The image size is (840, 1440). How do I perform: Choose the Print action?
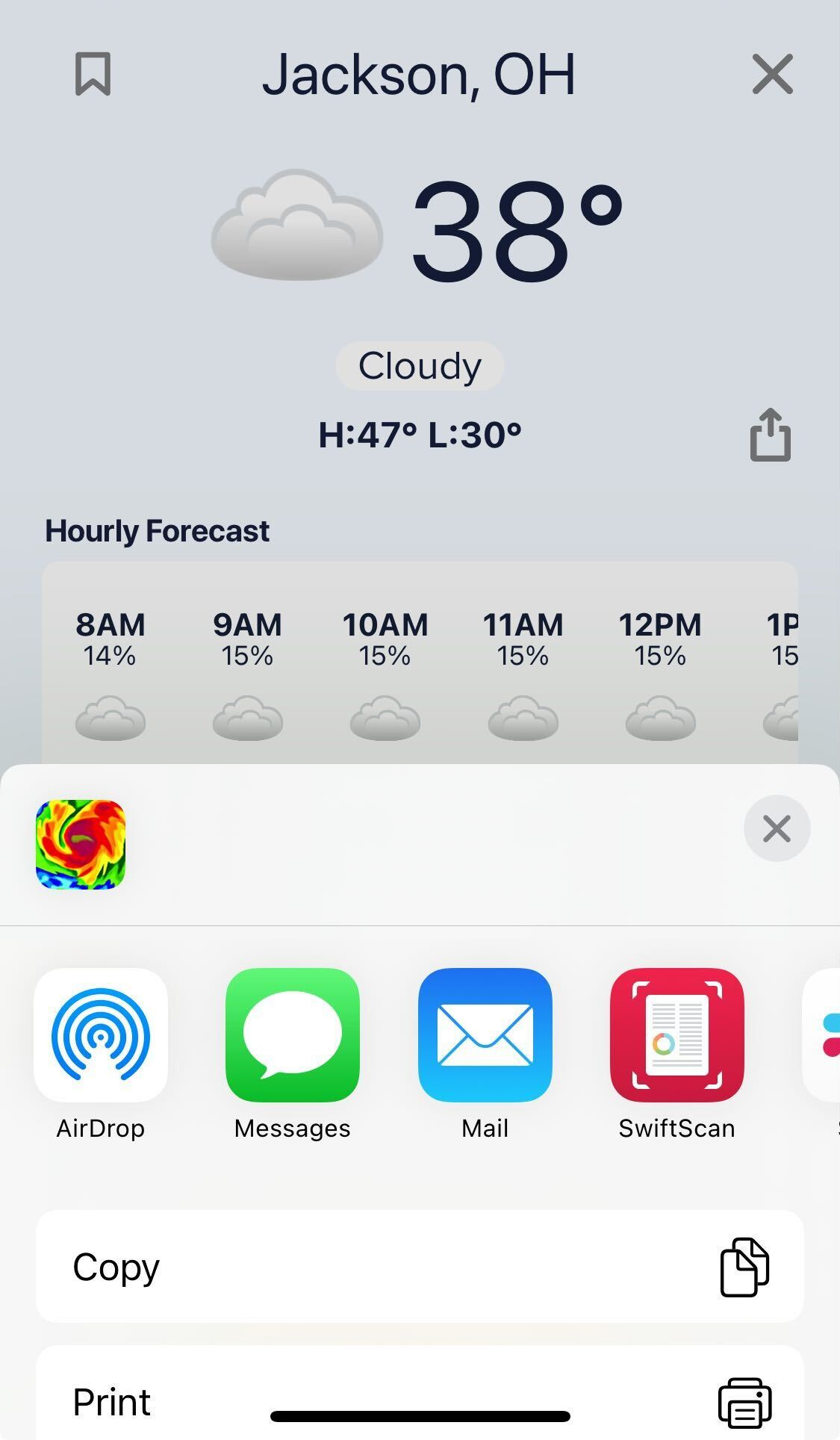click(x=420, y=1394)
